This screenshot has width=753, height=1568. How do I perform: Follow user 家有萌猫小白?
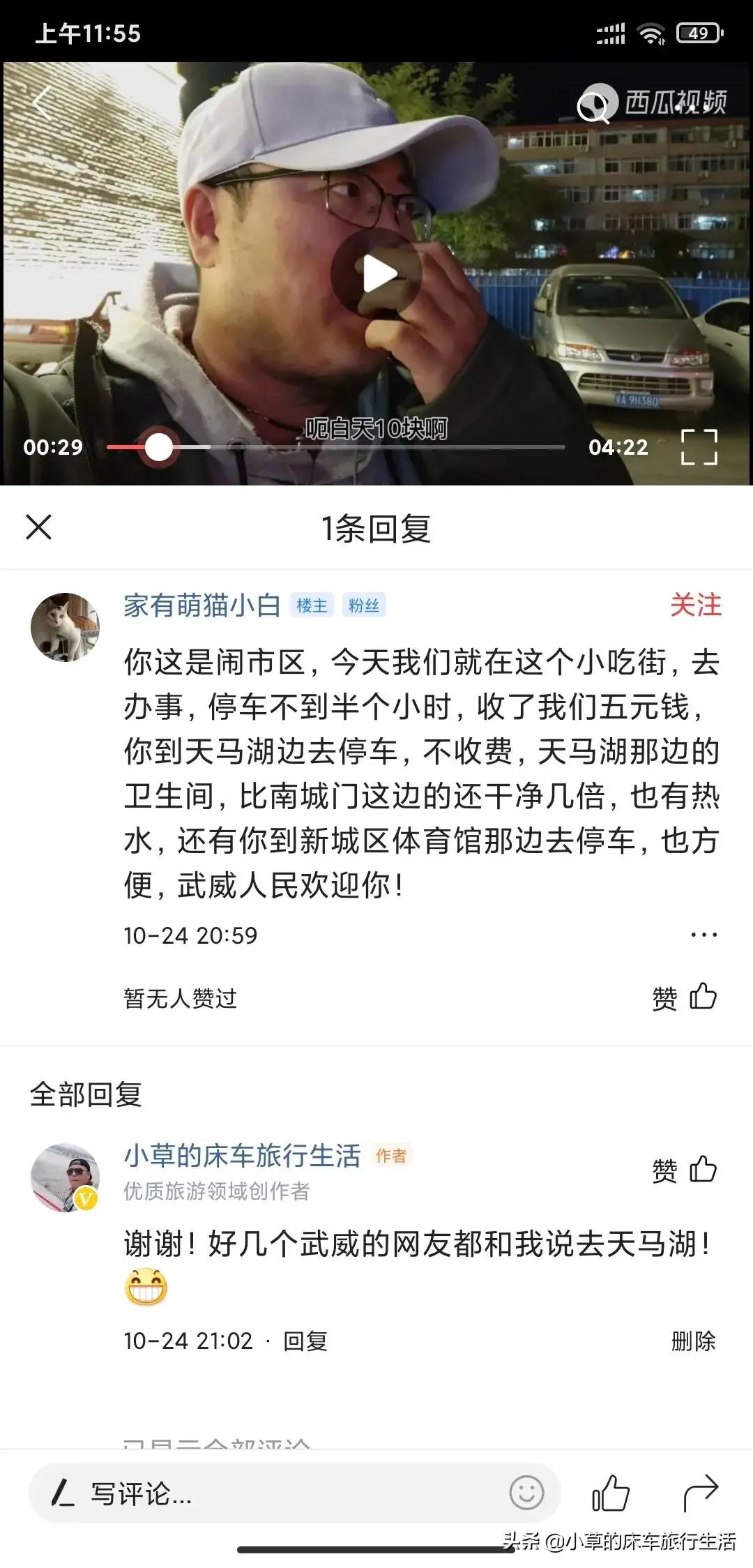coord(695,605)
